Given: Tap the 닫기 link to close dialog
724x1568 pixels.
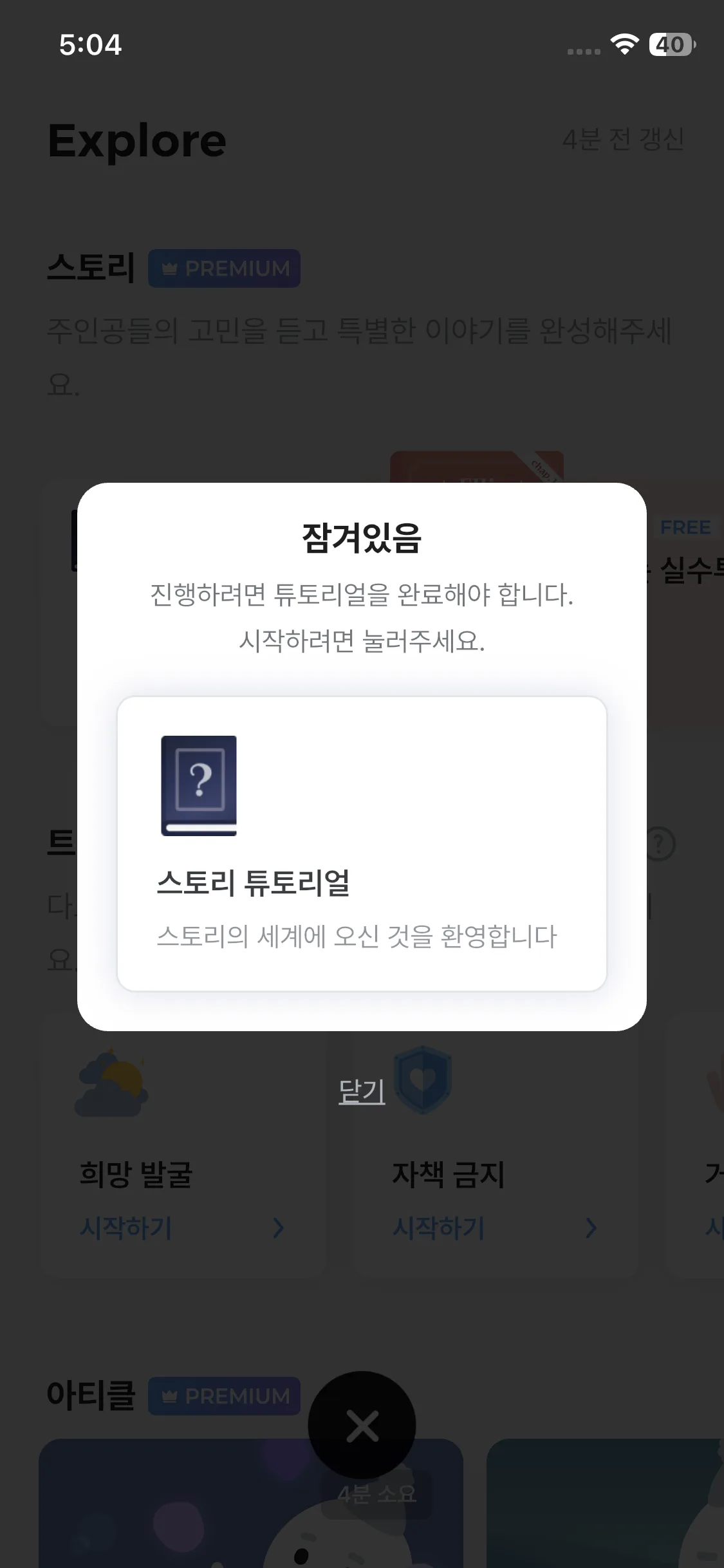Looking at the screenshot, I should (x=362, y=1092).
